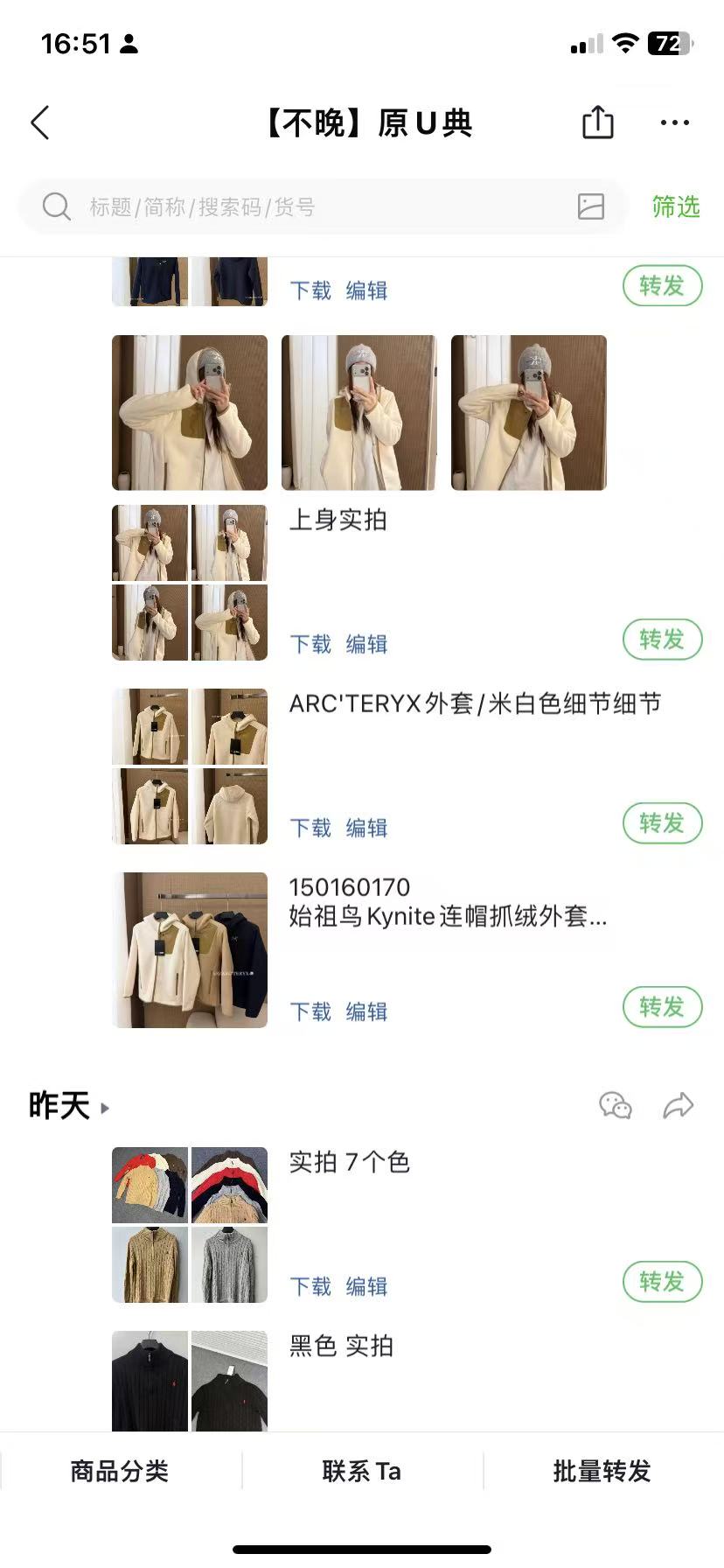The height and width of the screenshot is (1568, 724).
Task: Download the 150160170 Kynite post images
Action: tap(310, 1012)
